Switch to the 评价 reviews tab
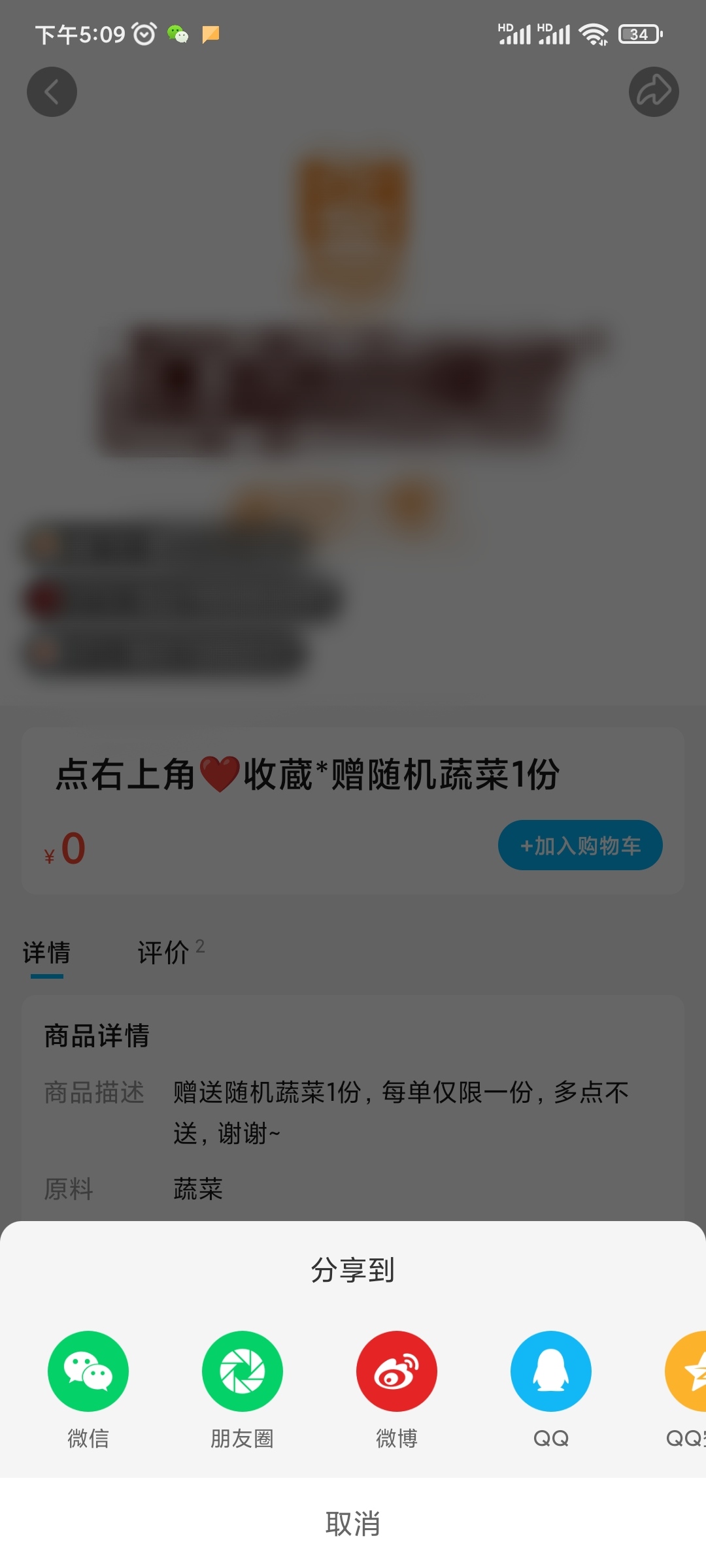 click(162, 953)
